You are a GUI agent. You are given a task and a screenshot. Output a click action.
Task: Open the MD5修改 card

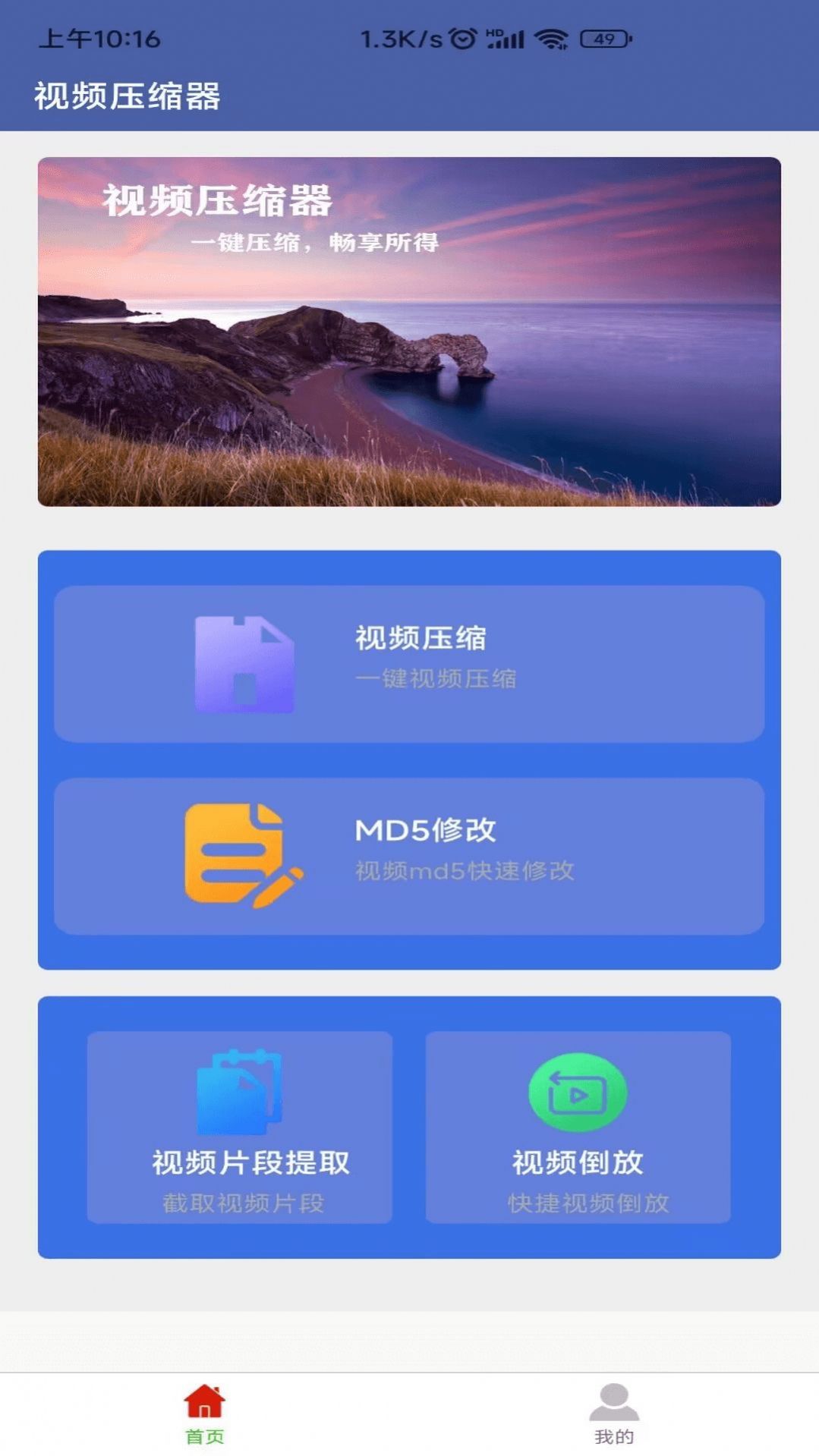pos(409,856)
